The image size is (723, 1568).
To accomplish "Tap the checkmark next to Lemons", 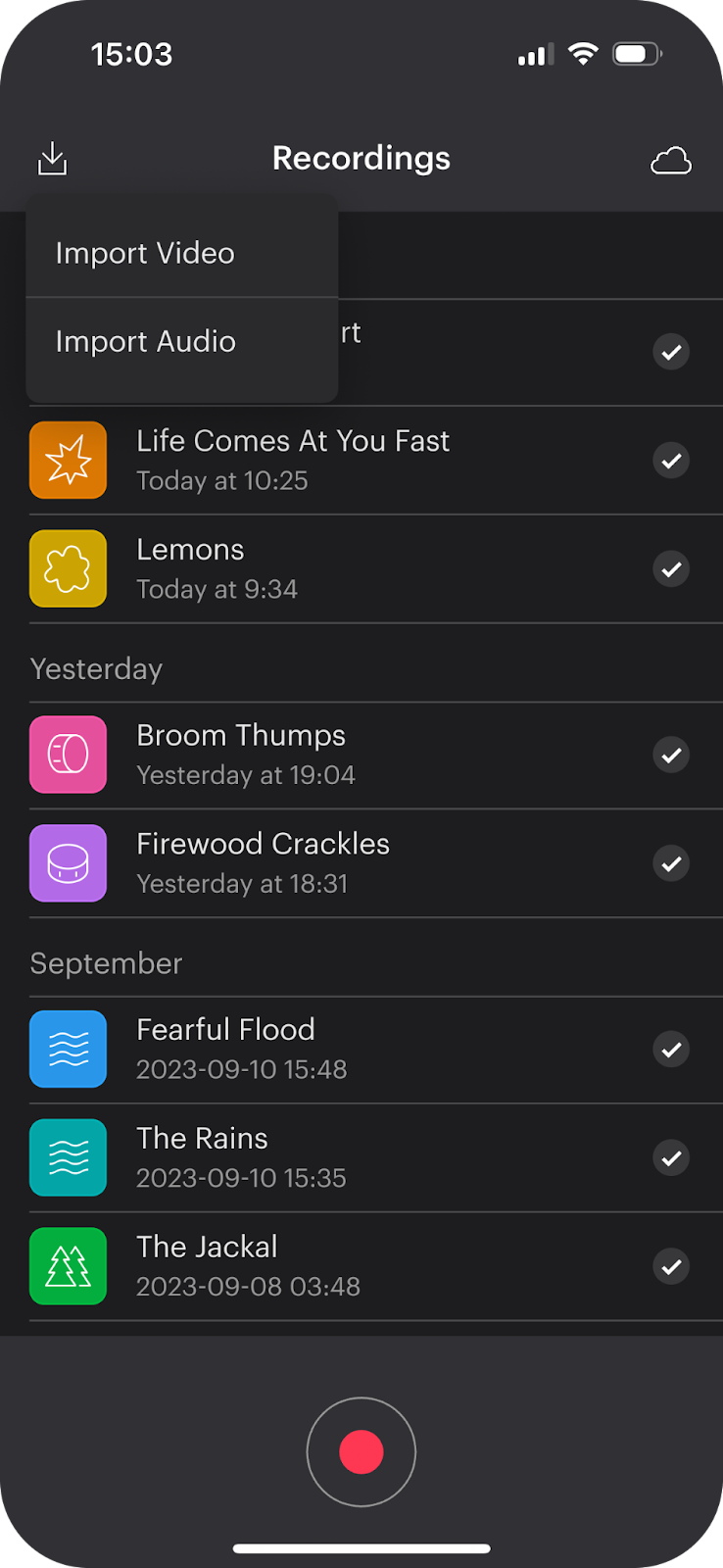I will point(671,569).
